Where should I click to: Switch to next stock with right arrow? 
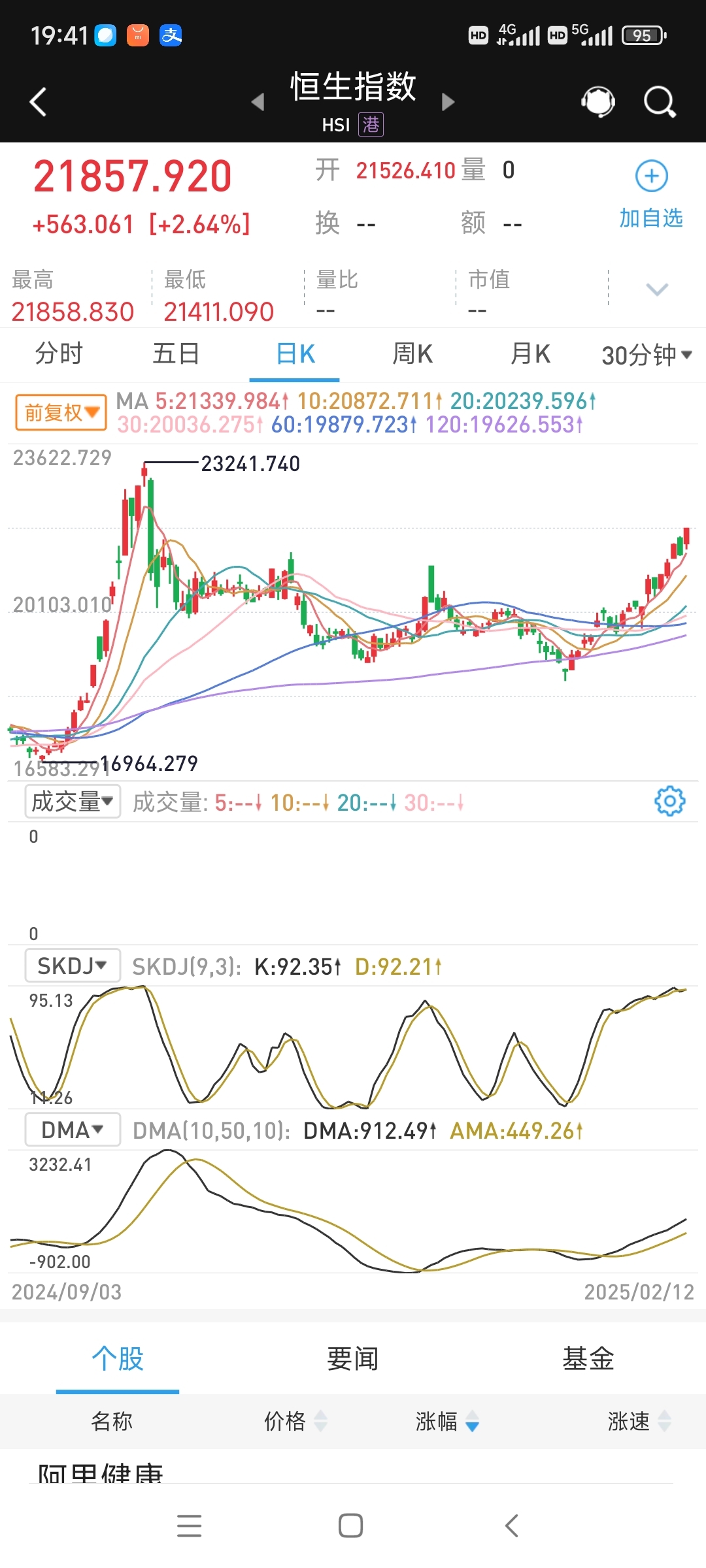[448, 103]
